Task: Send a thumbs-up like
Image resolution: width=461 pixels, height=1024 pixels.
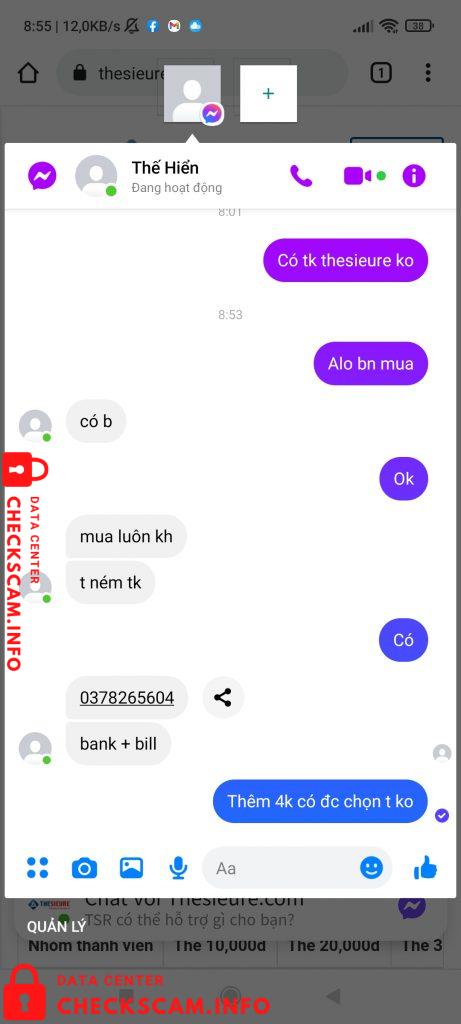Action: [x=425, y=868]
